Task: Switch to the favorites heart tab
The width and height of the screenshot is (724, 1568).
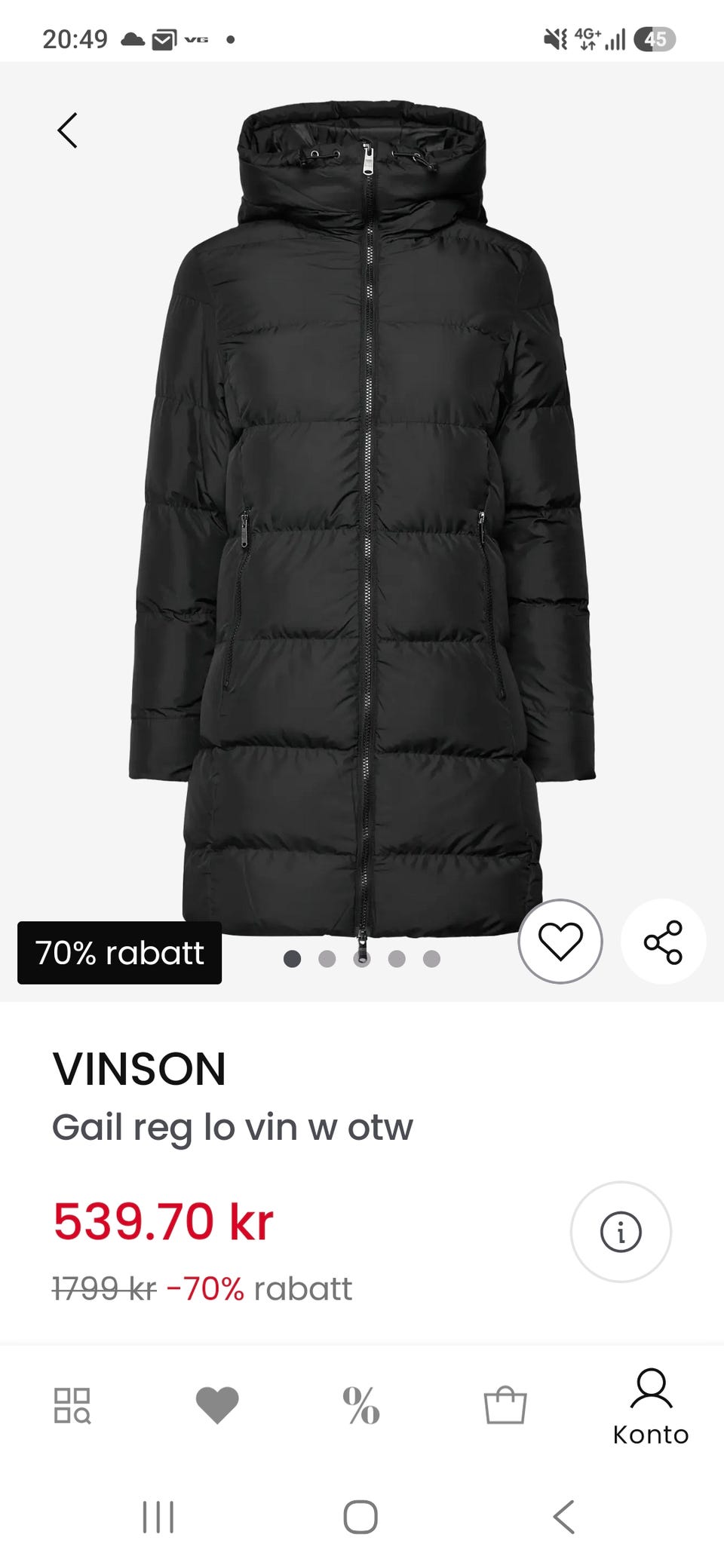Action: [x=217, y=1405]
